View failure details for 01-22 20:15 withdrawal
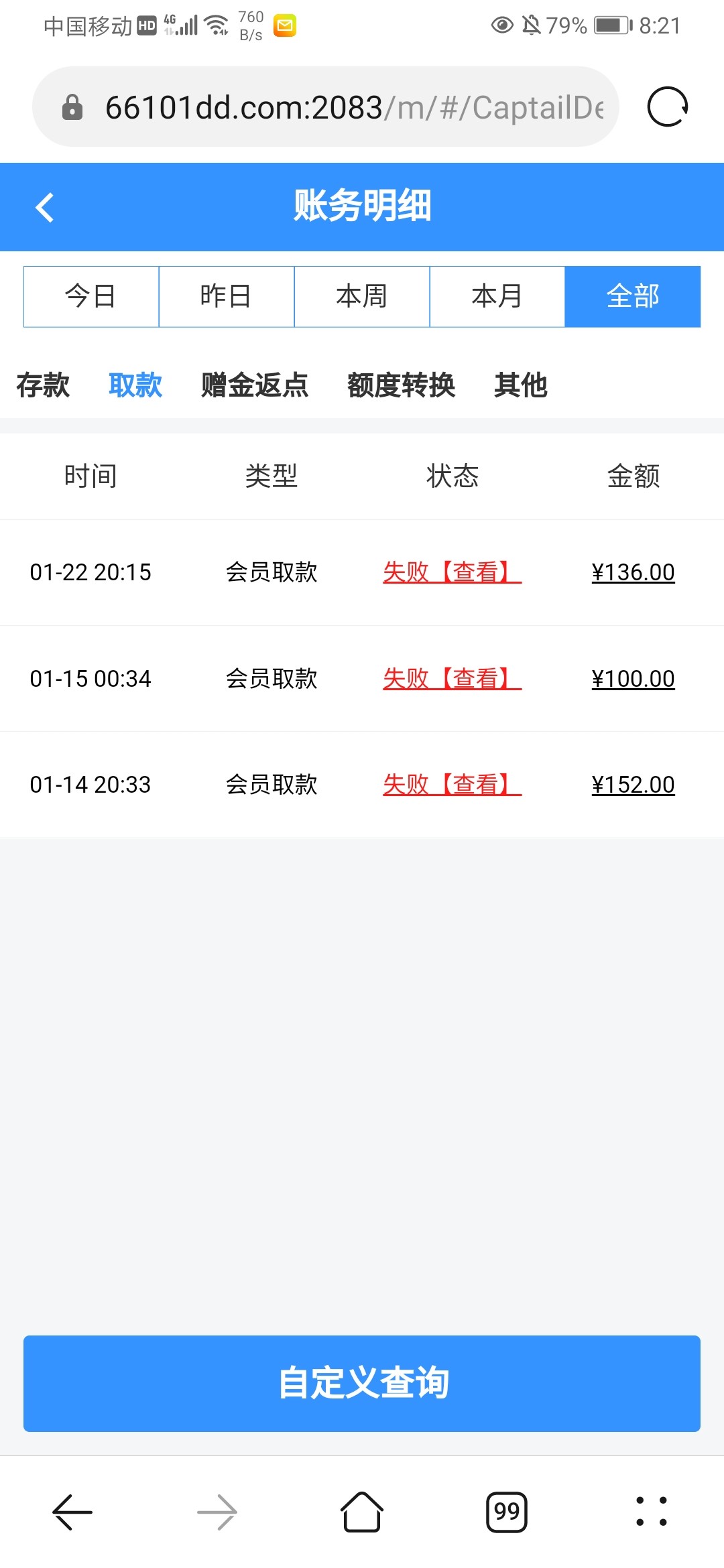 (x=452, y=572)
